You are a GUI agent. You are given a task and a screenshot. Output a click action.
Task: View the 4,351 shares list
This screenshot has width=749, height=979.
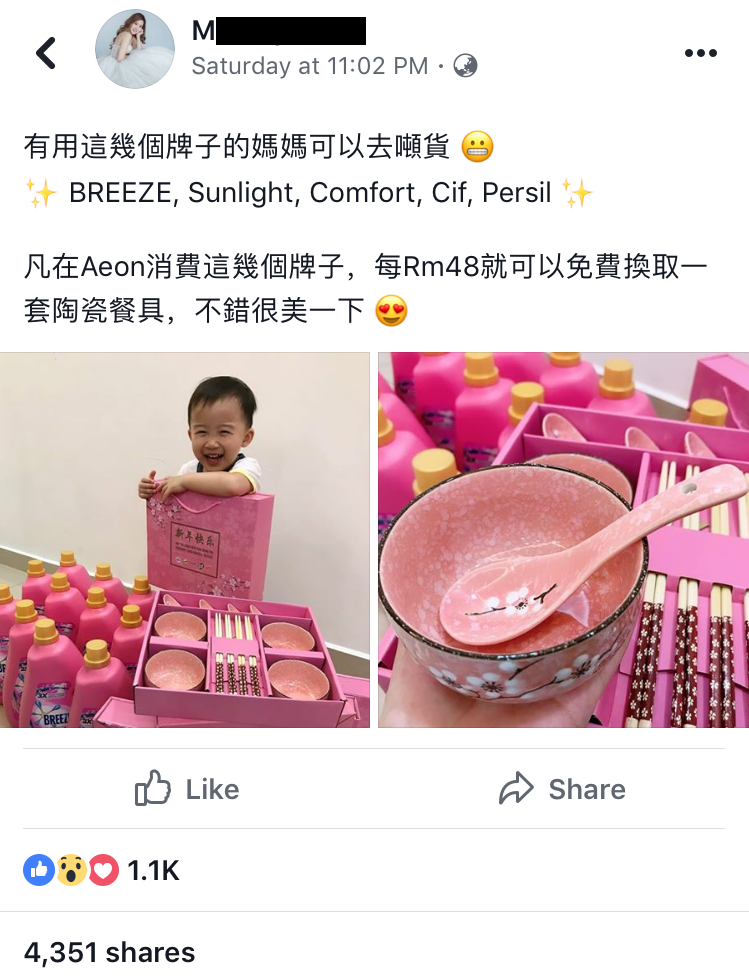pos(109,951)
